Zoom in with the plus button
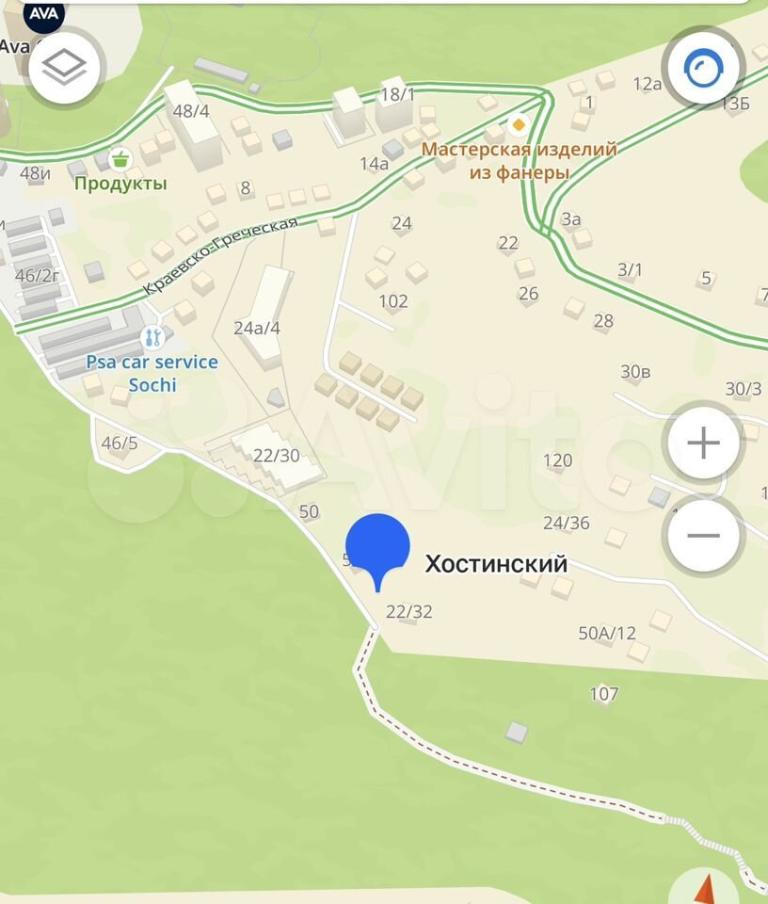 pyautogui.click(x=704, y=443)
